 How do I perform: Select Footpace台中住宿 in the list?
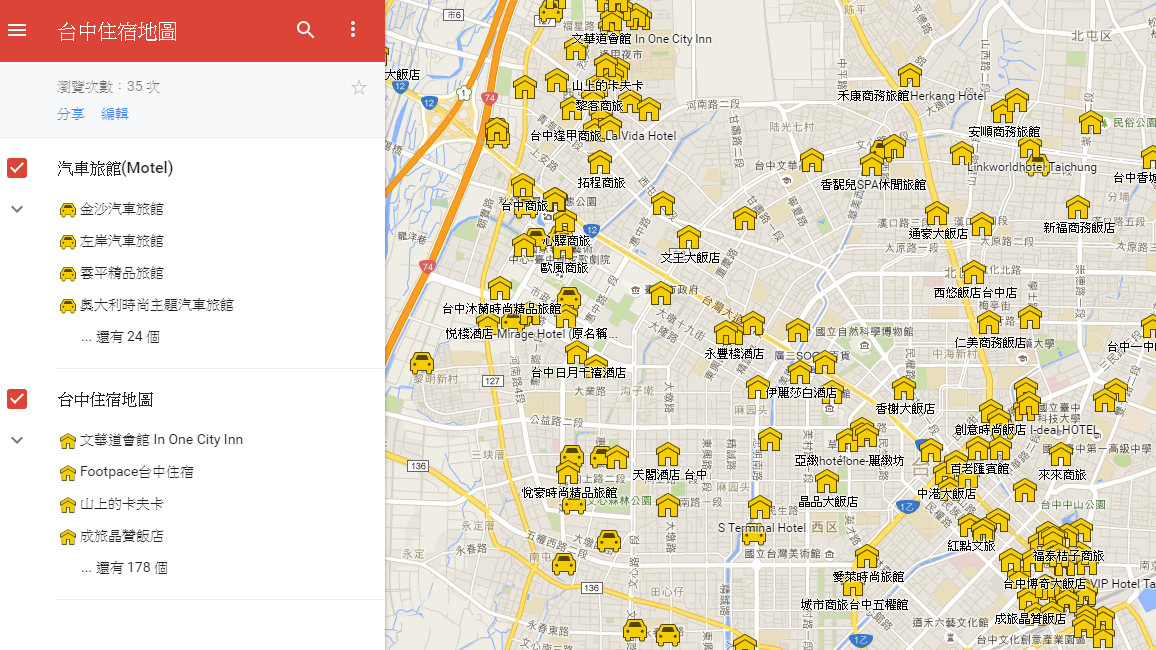point(136,472)
